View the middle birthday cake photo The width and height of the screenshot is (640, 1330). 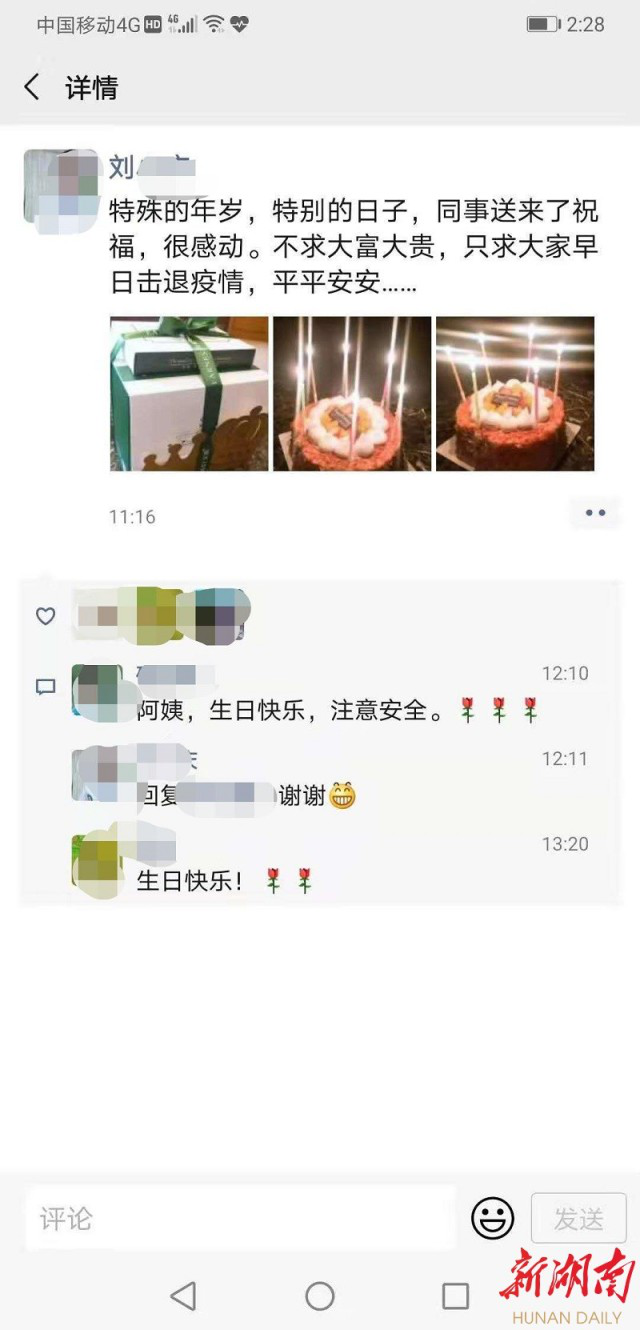352,394
